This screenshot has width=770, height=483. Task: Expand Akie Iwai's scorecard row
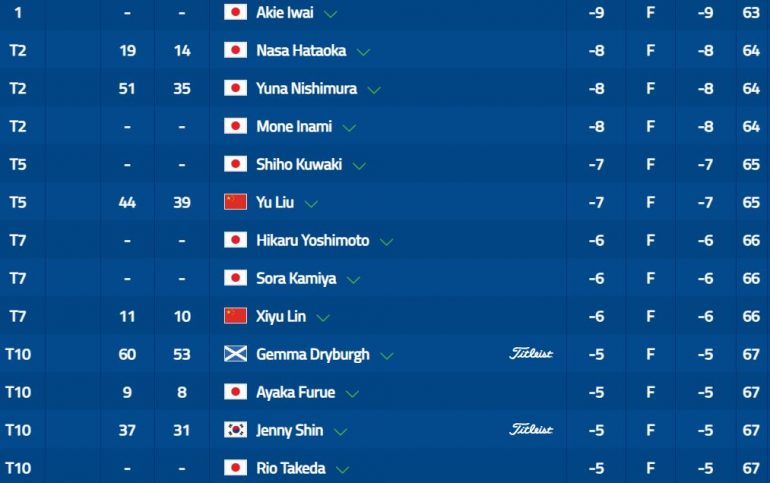tap(331, 14)
